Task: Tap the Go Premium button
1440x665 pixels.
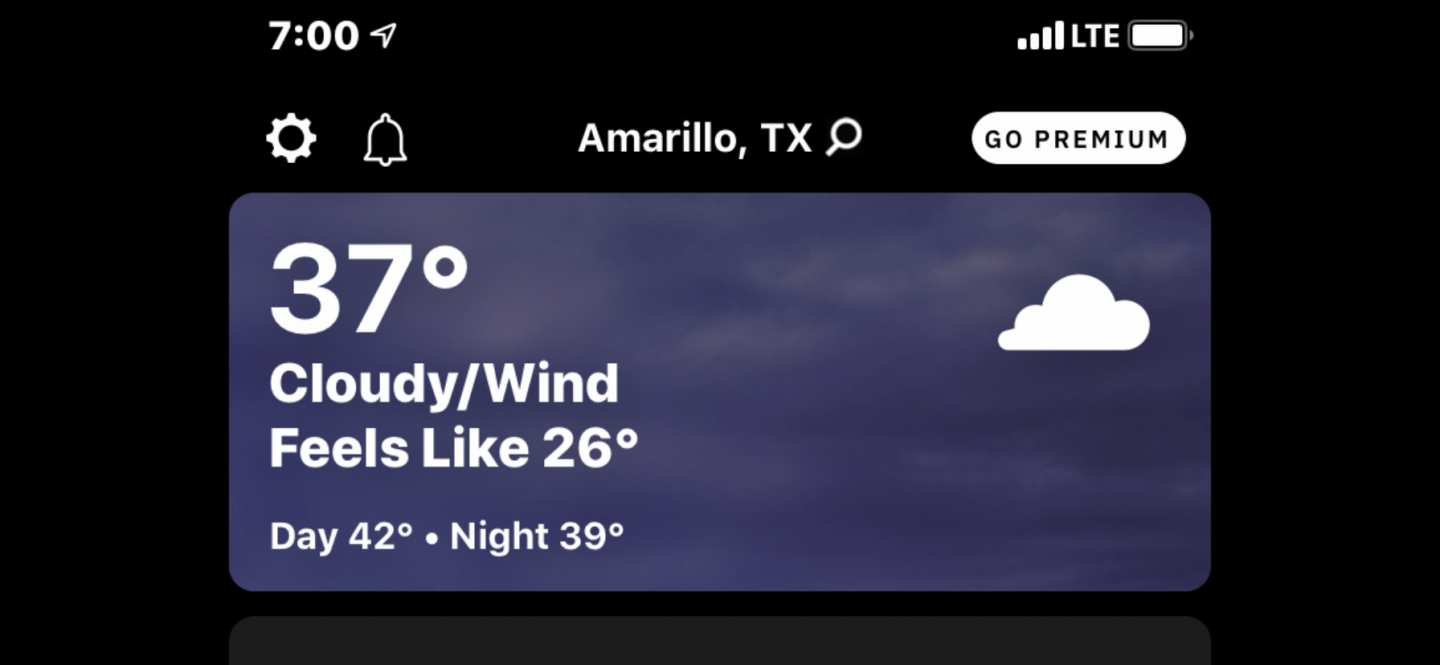Action: point(1077,138)
